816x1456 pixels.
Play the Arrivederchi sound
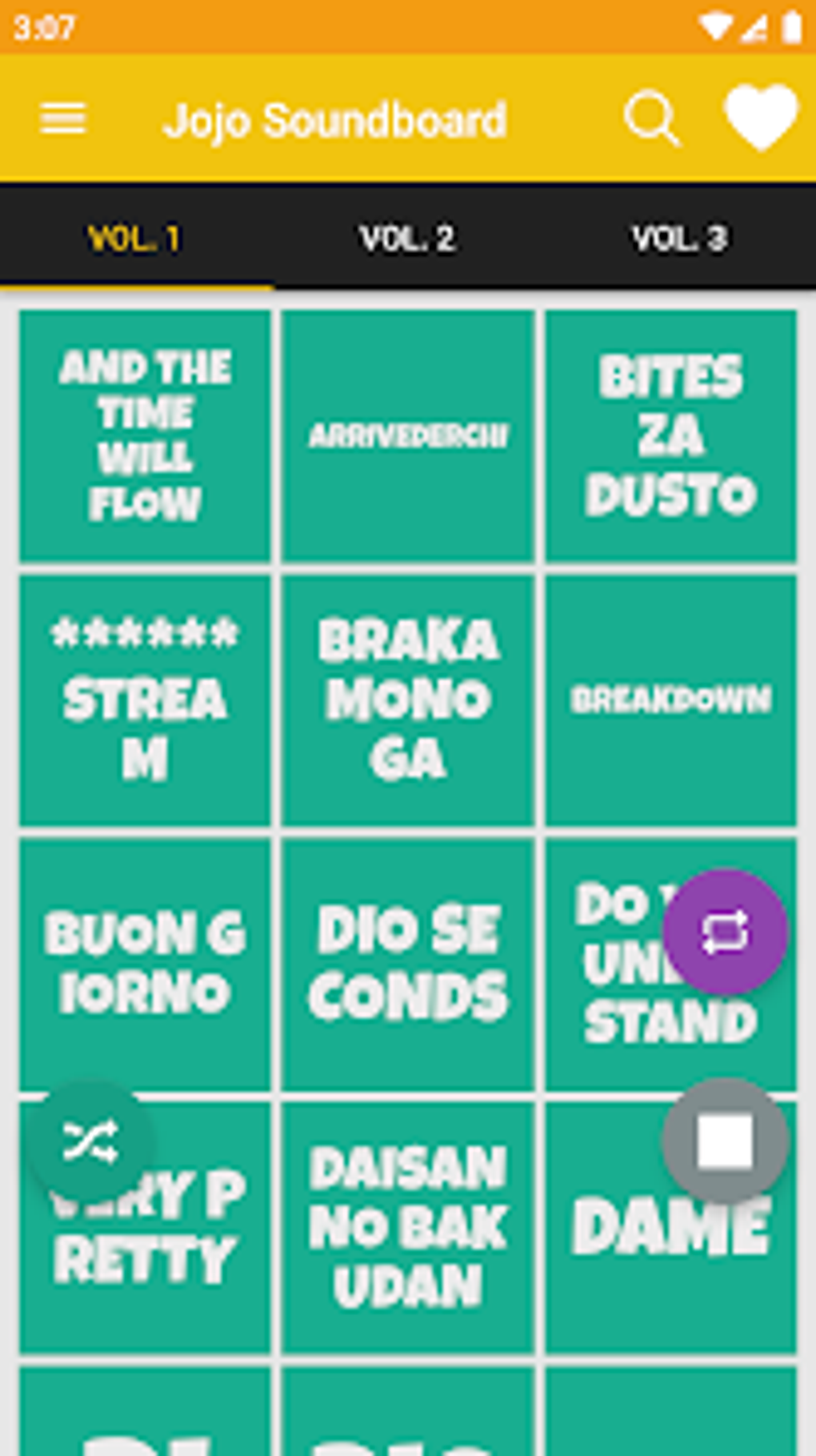click(x=408, y=435)
